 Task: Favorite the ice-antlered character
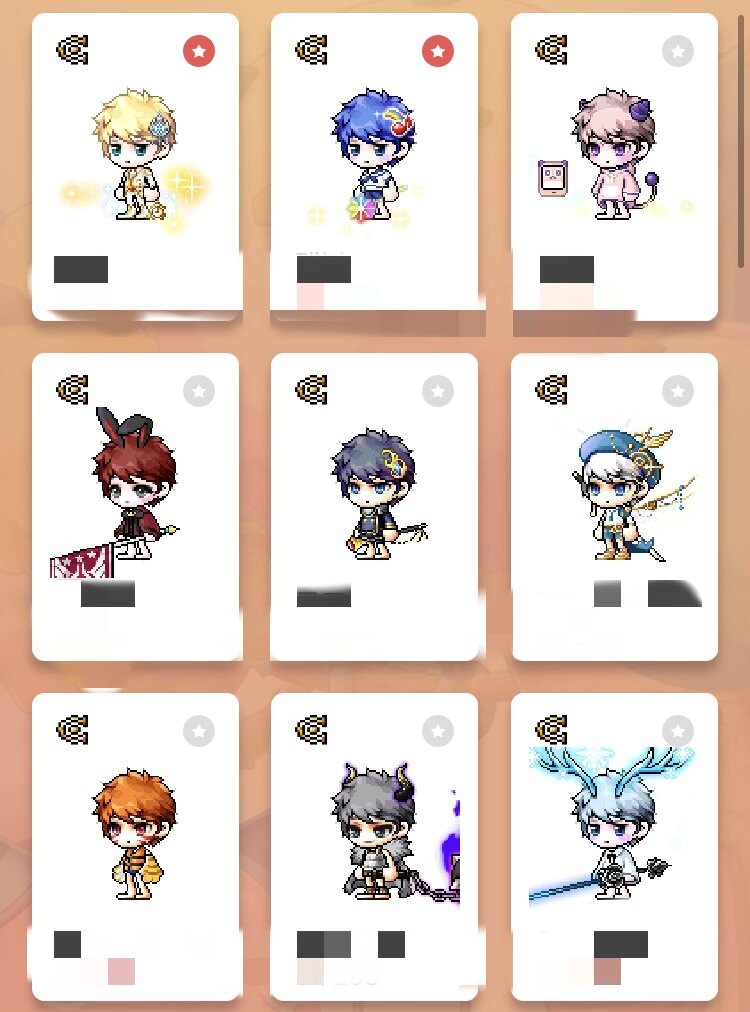coord(678,731)
